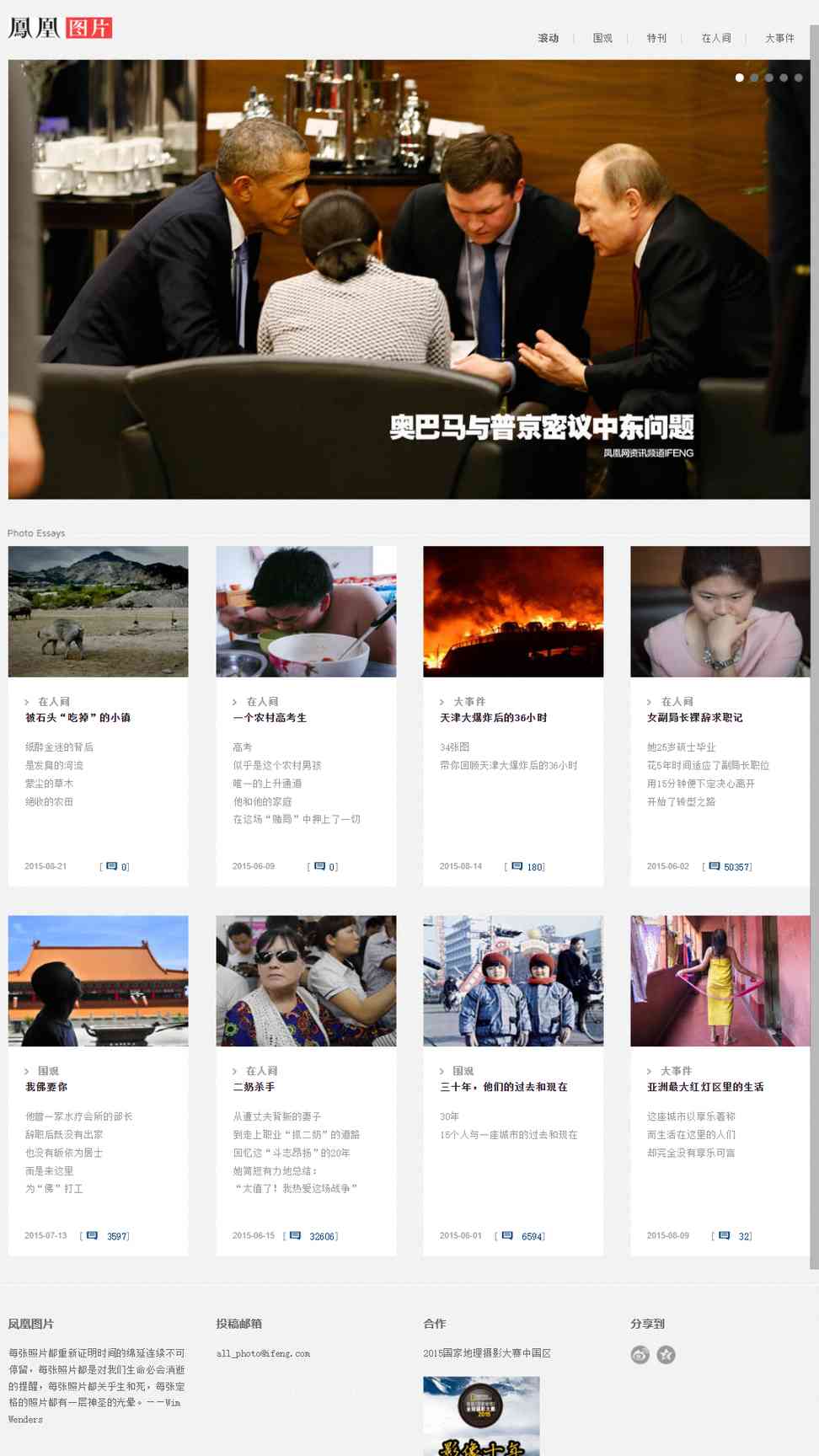Go to the 特刊 tab

click(x=656, y=38)
